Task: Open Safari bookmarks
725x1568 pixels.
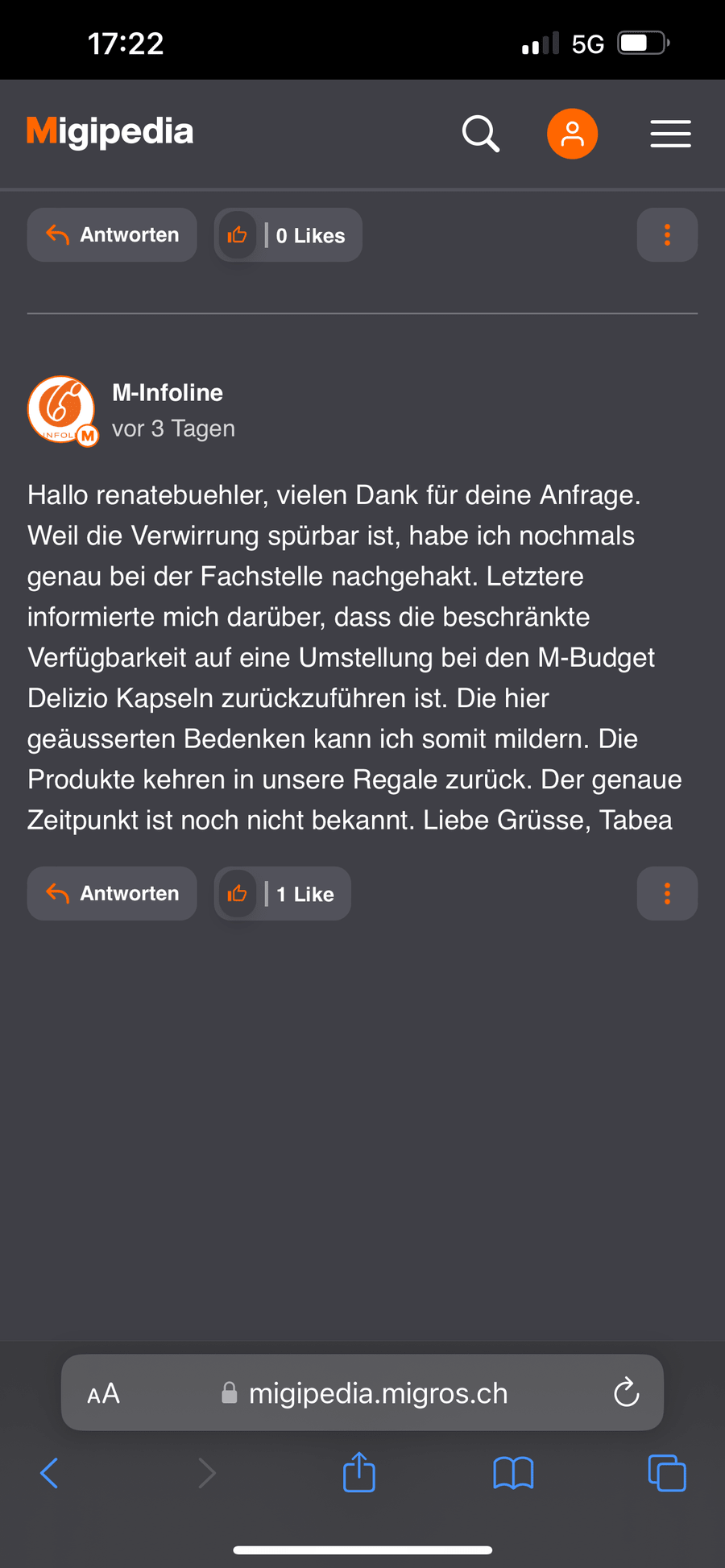Action: coord(513,1474)
